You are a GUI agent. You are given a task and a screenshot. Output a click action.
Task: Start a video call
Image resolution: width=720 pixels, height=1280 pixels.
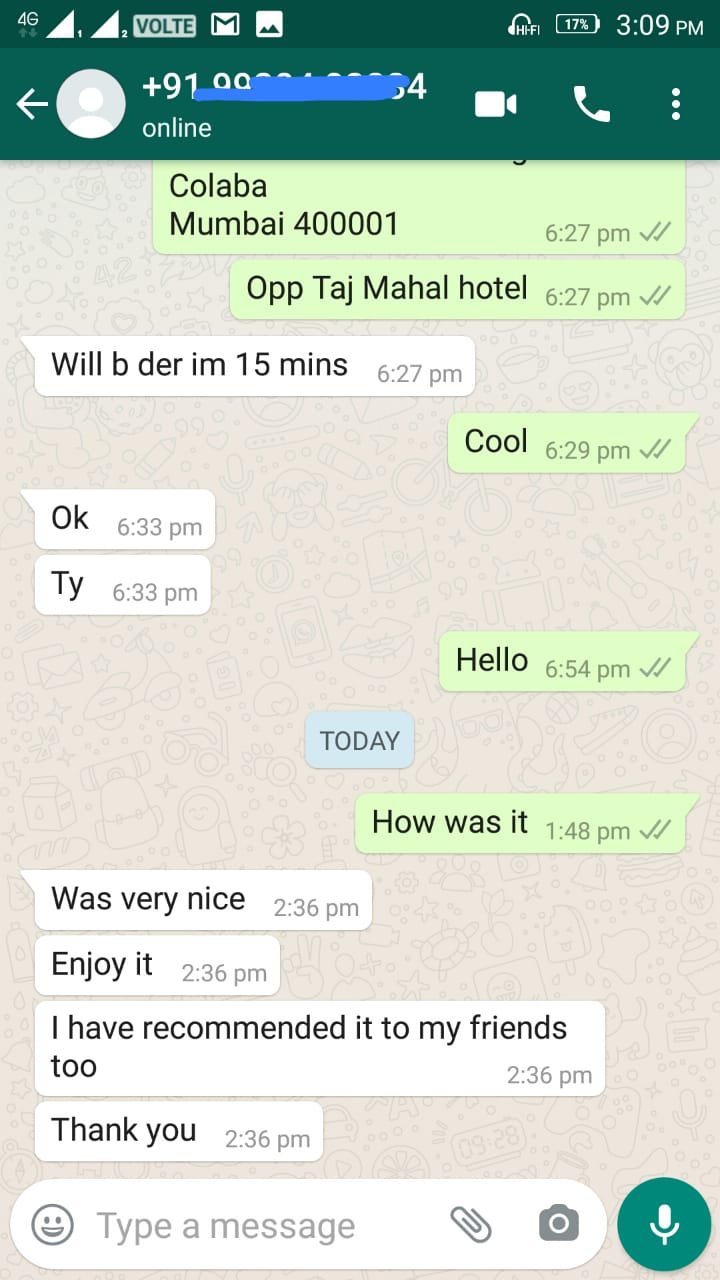pos(496,104)
